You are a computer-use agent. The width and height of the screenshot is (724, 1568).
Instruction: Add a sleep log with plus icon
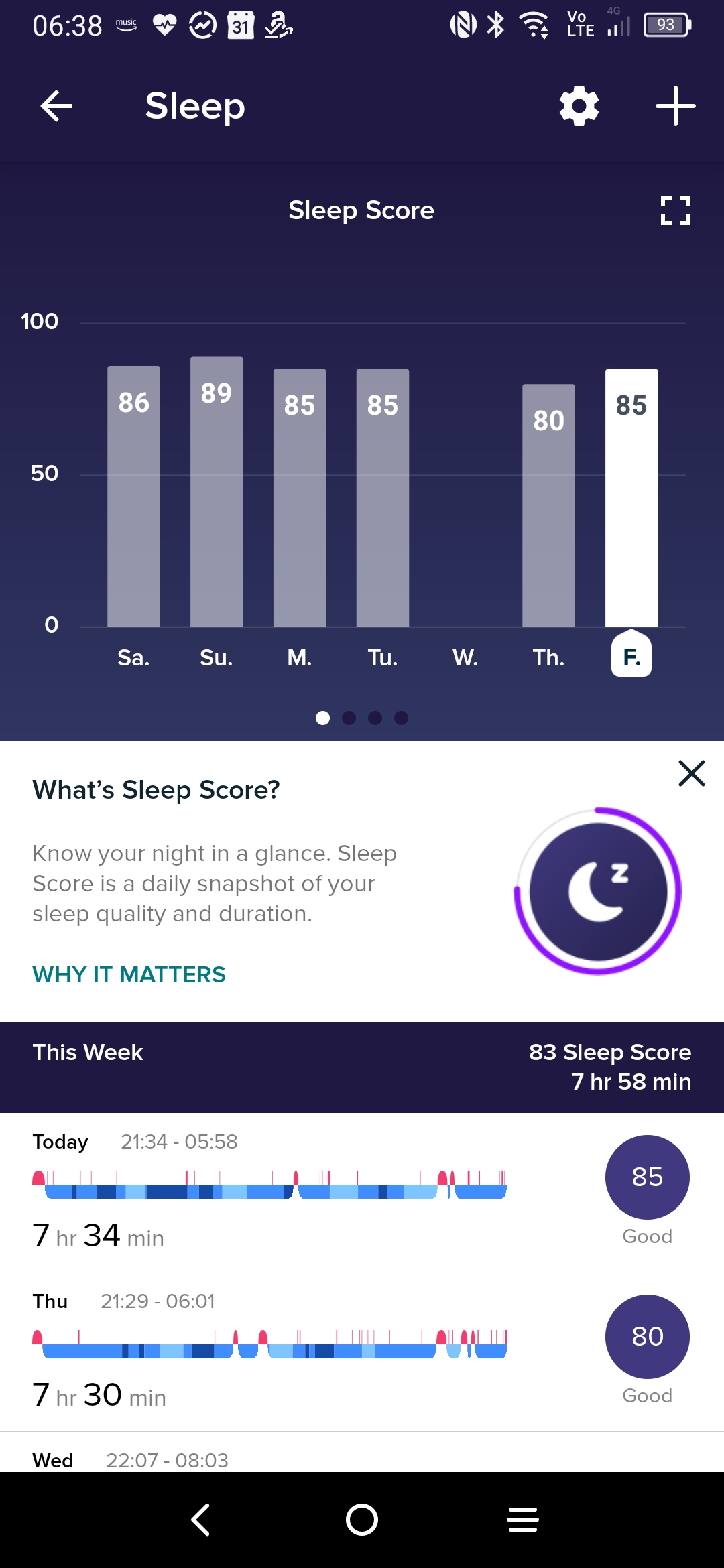click(x=675, y=106)
